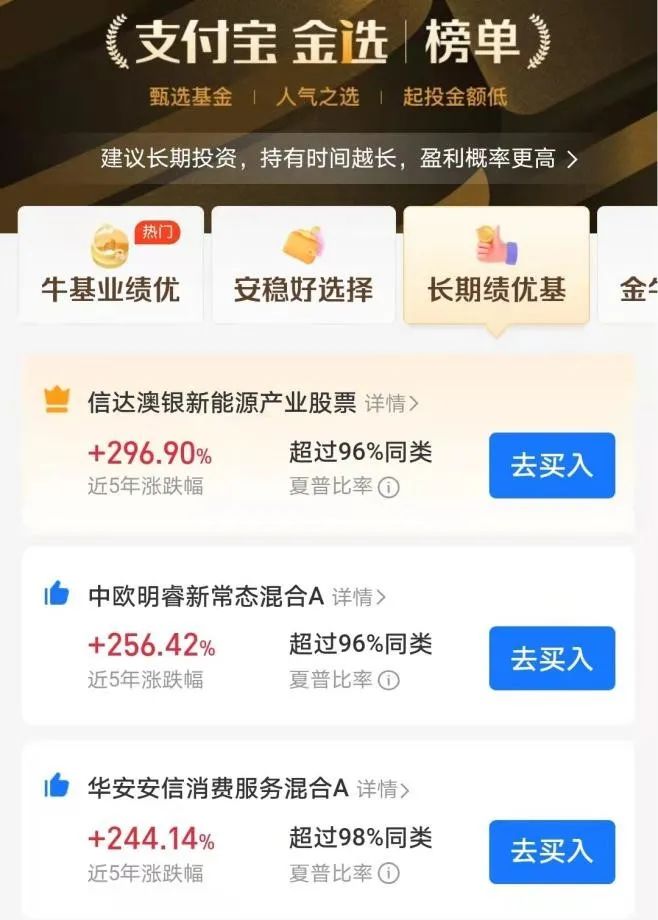Buy 信达澳银新能源产业股票 with 去买入
Image resolution: width=658 pixels, height=920 pixels.
point(551,465)
